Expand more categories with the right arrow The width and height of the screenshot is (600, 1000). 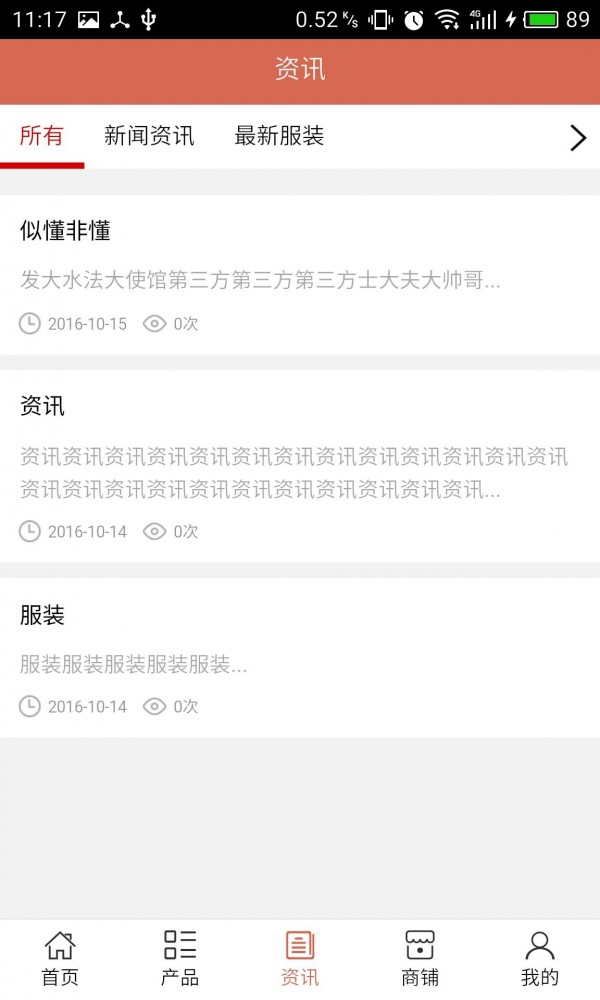(x=577, y=138)
